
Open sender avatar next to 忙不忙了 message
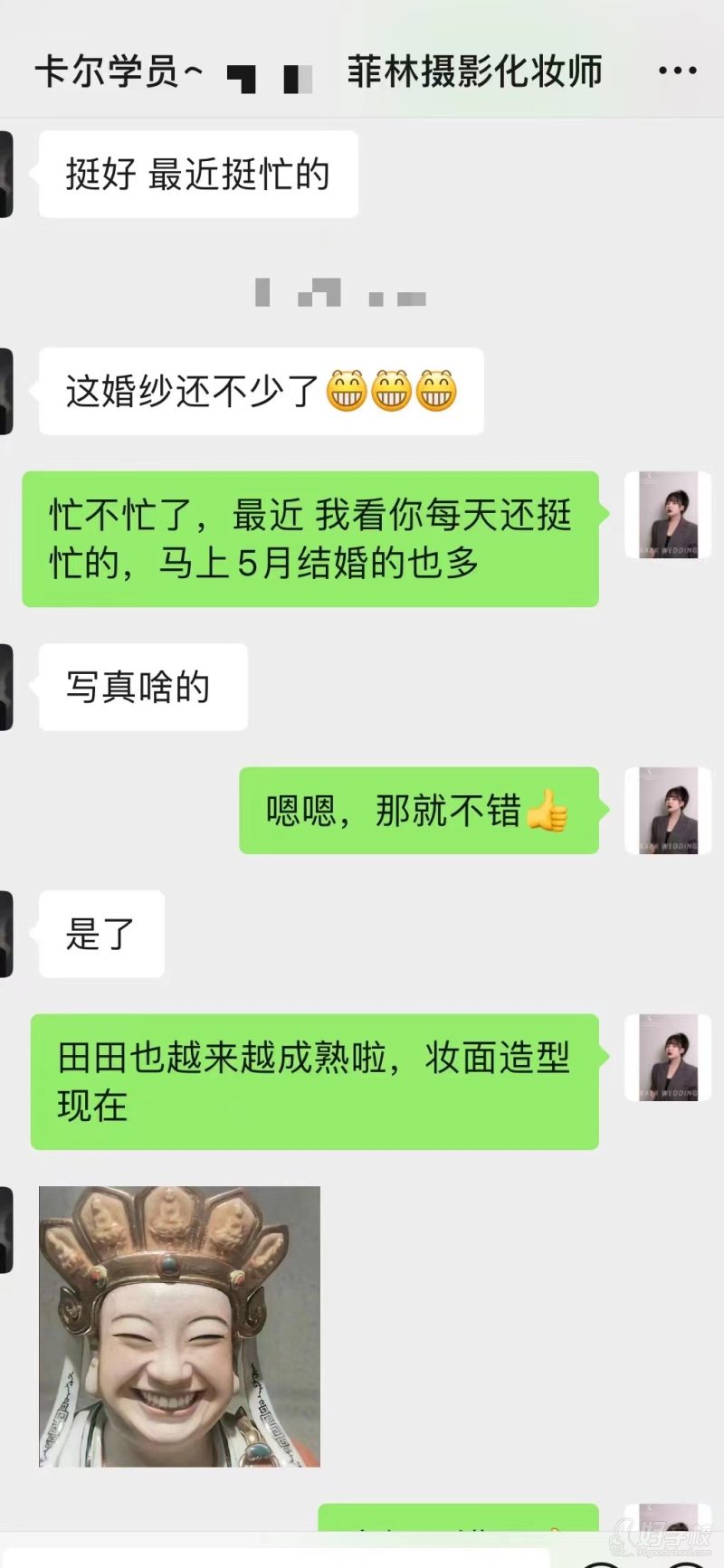tap(668, 514)
